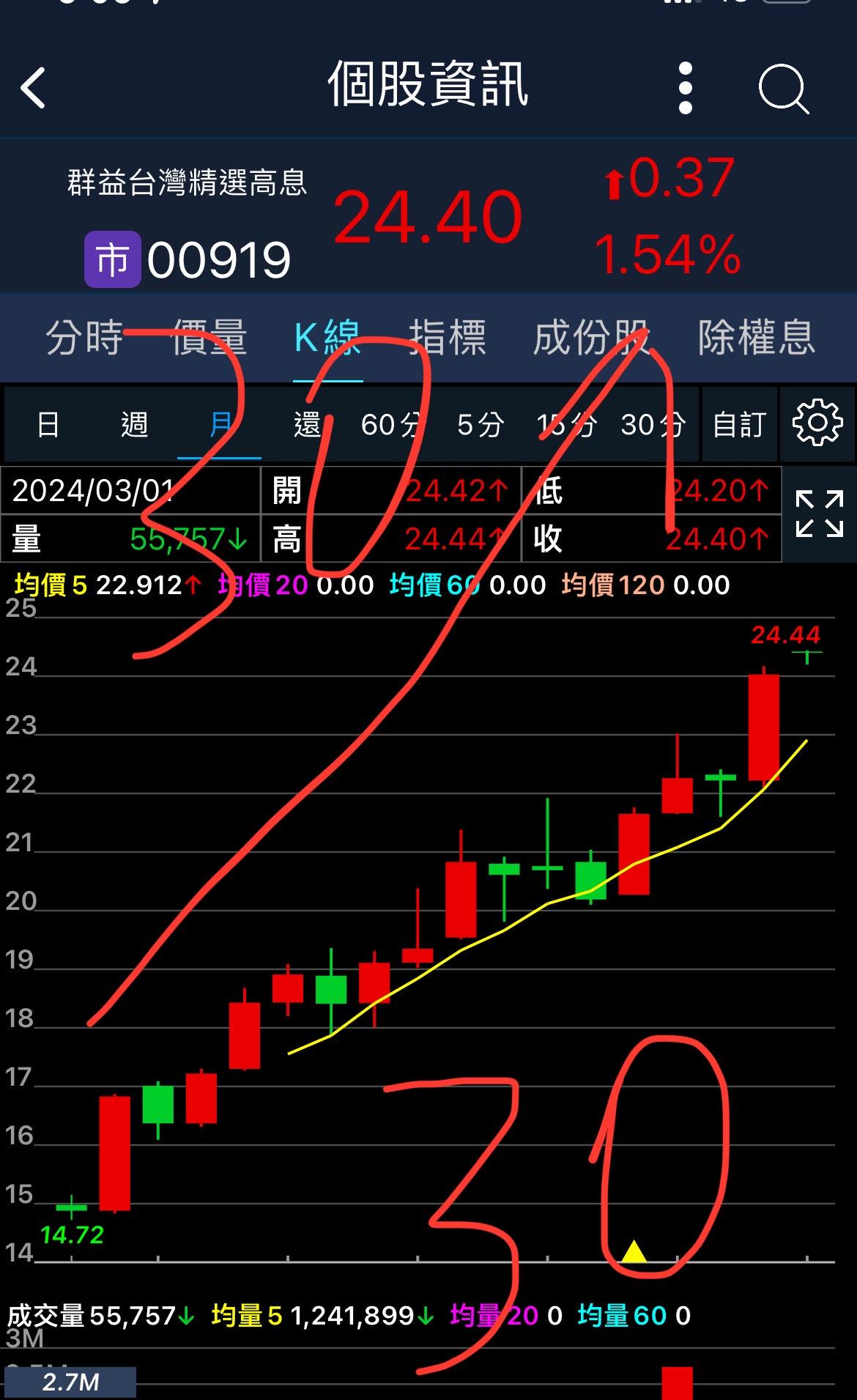
Task: Tap the 自訂 custom period button
Action: coord(739,424)
